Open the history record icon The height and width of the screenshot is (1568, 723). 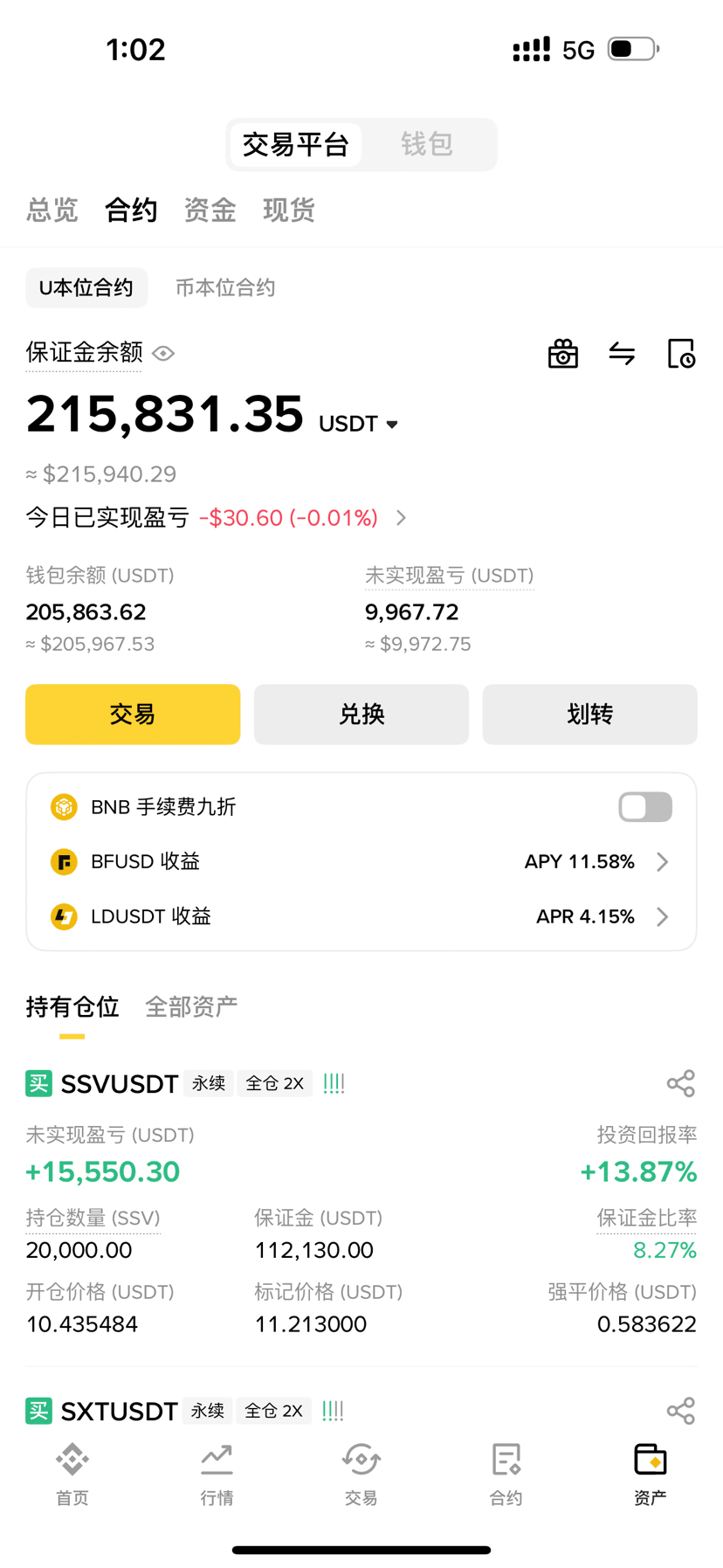point(681,354)
